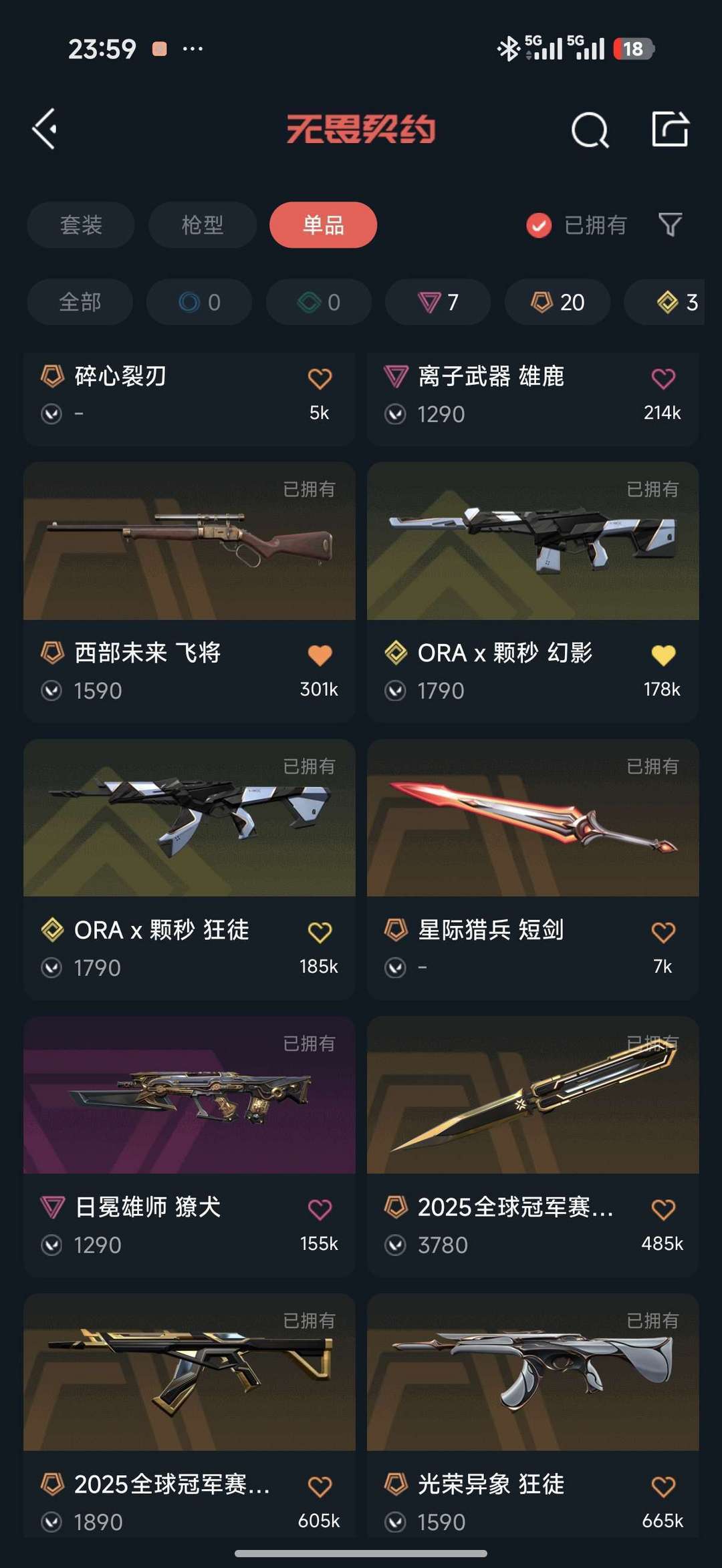The image size is (722, 1568).
Task: Select the pink rarity filter showing 7
Action: coord(437,302)
